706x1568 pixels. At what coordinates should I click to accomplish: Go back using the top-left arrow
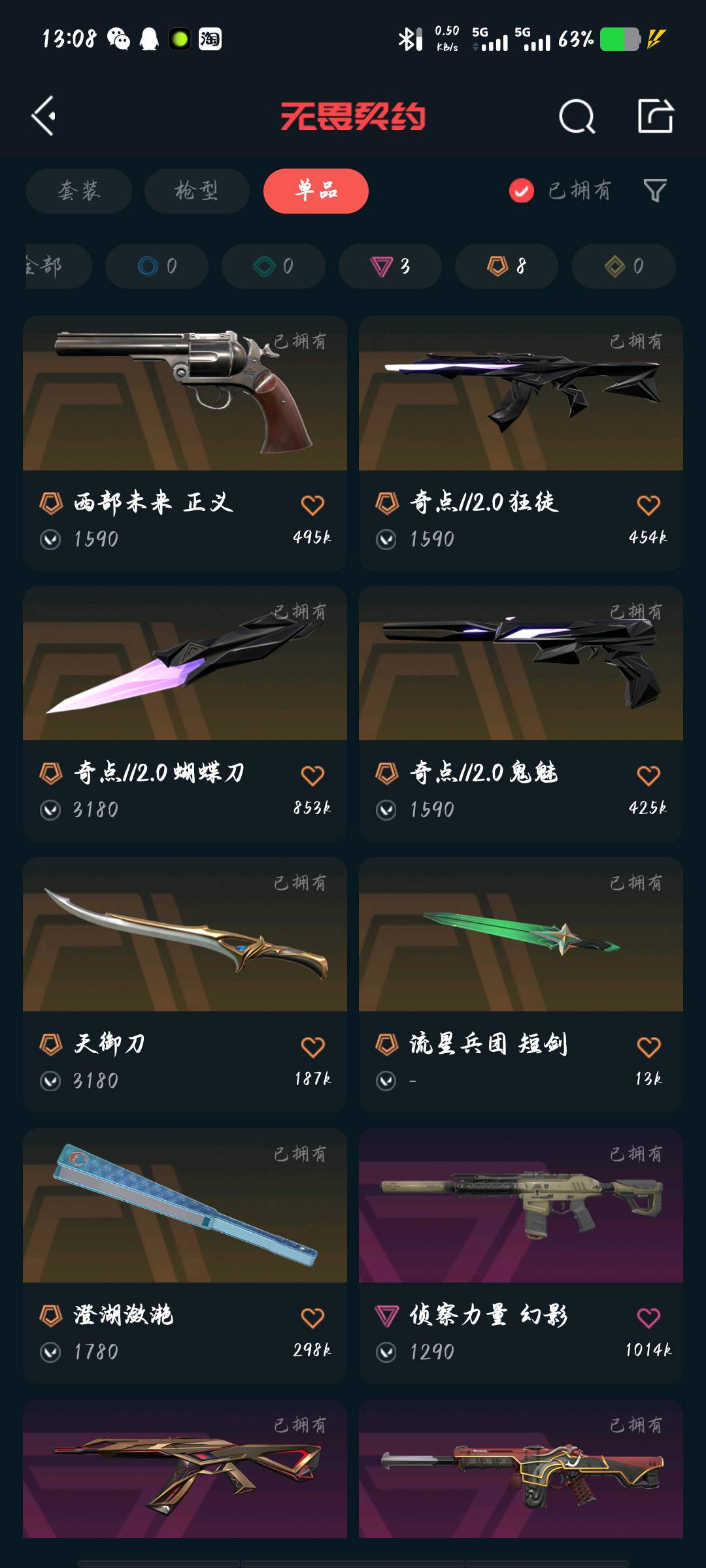tap(44, 116)
